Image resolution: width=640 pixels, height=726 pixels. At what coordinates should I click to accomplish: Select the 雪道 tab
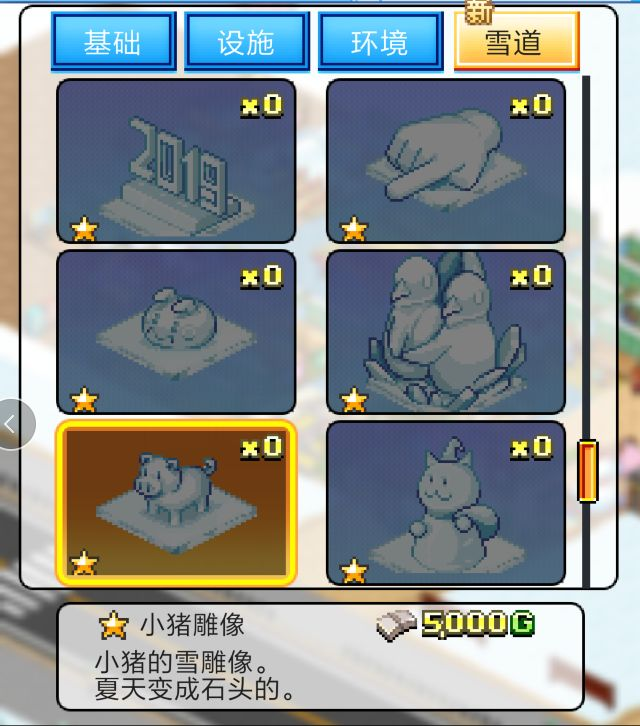click(514, 42)
